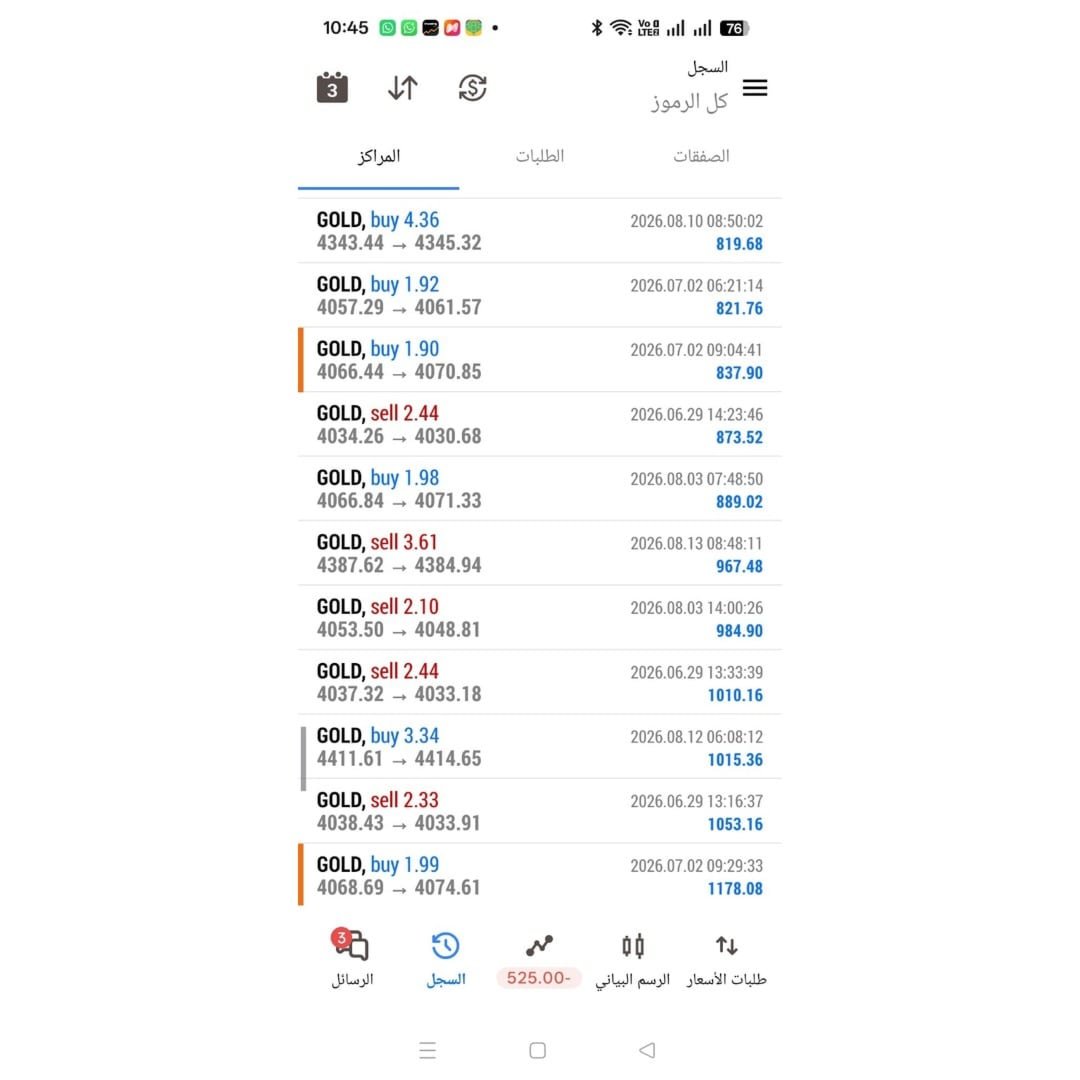
Task: Open the hamburger drawer menu
Action: pos(755,87)
